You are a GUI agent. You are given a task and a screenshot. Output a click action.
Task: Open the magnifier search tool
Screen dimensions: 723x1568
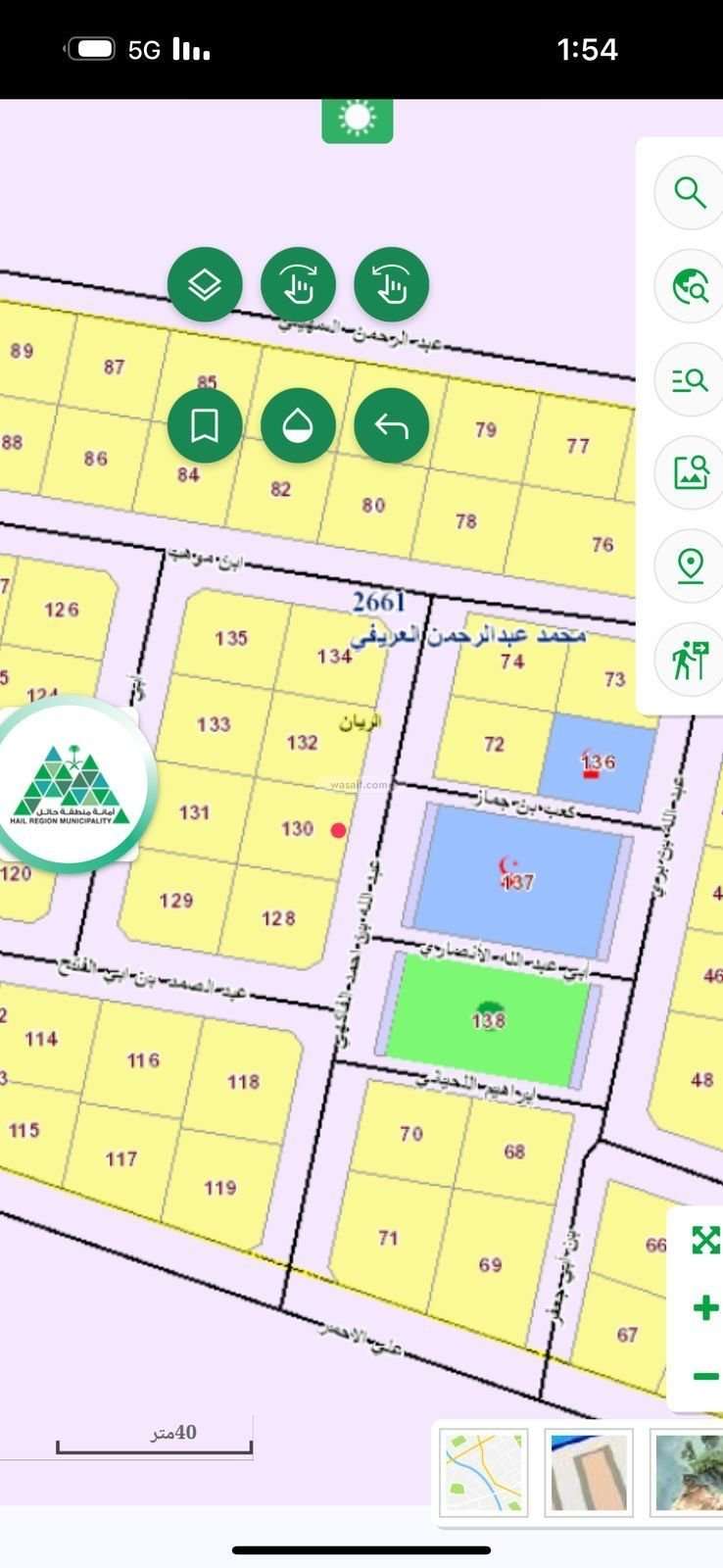pos(691,193)
